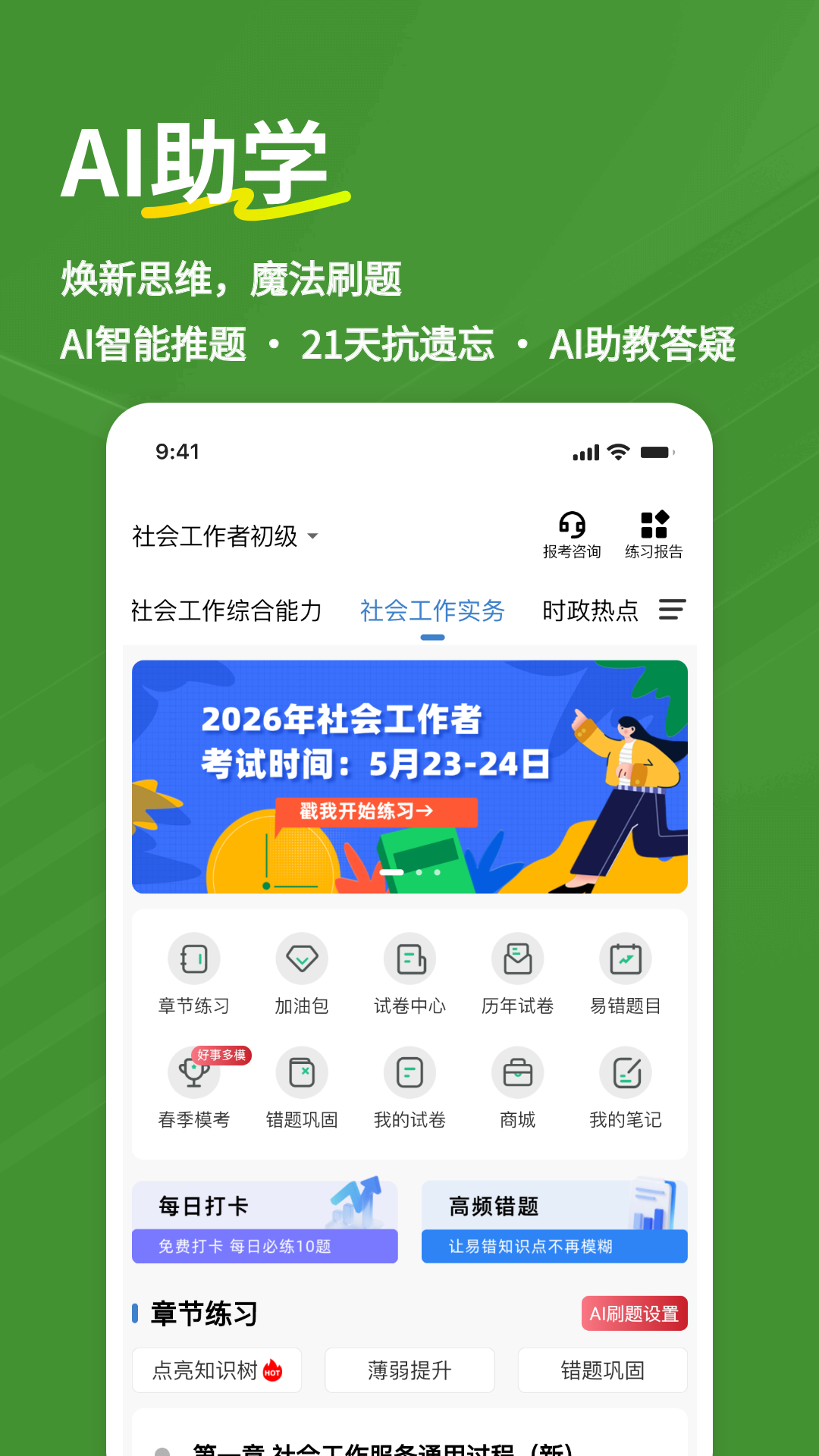819x1456 pixels.
Task: Select the 薄弱提升 practice mode
Action: click(x=409, y=1370)
